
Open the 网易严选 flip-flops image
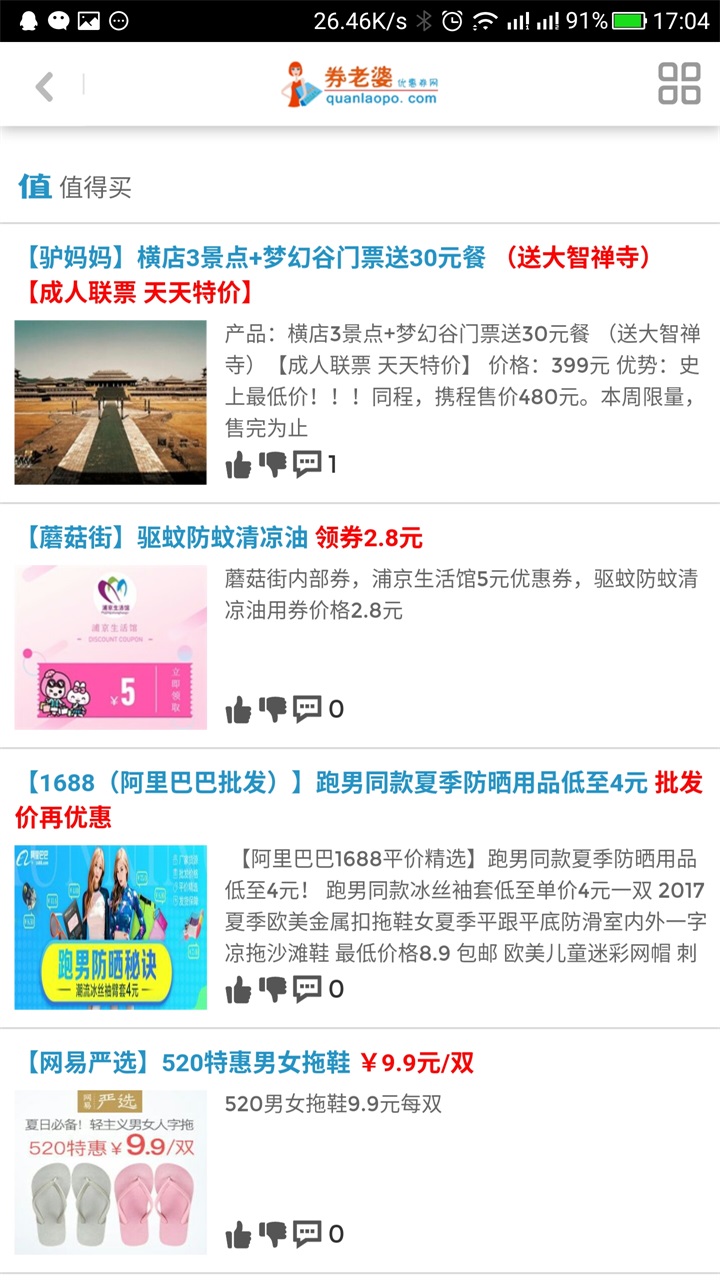coord(110,1172)
